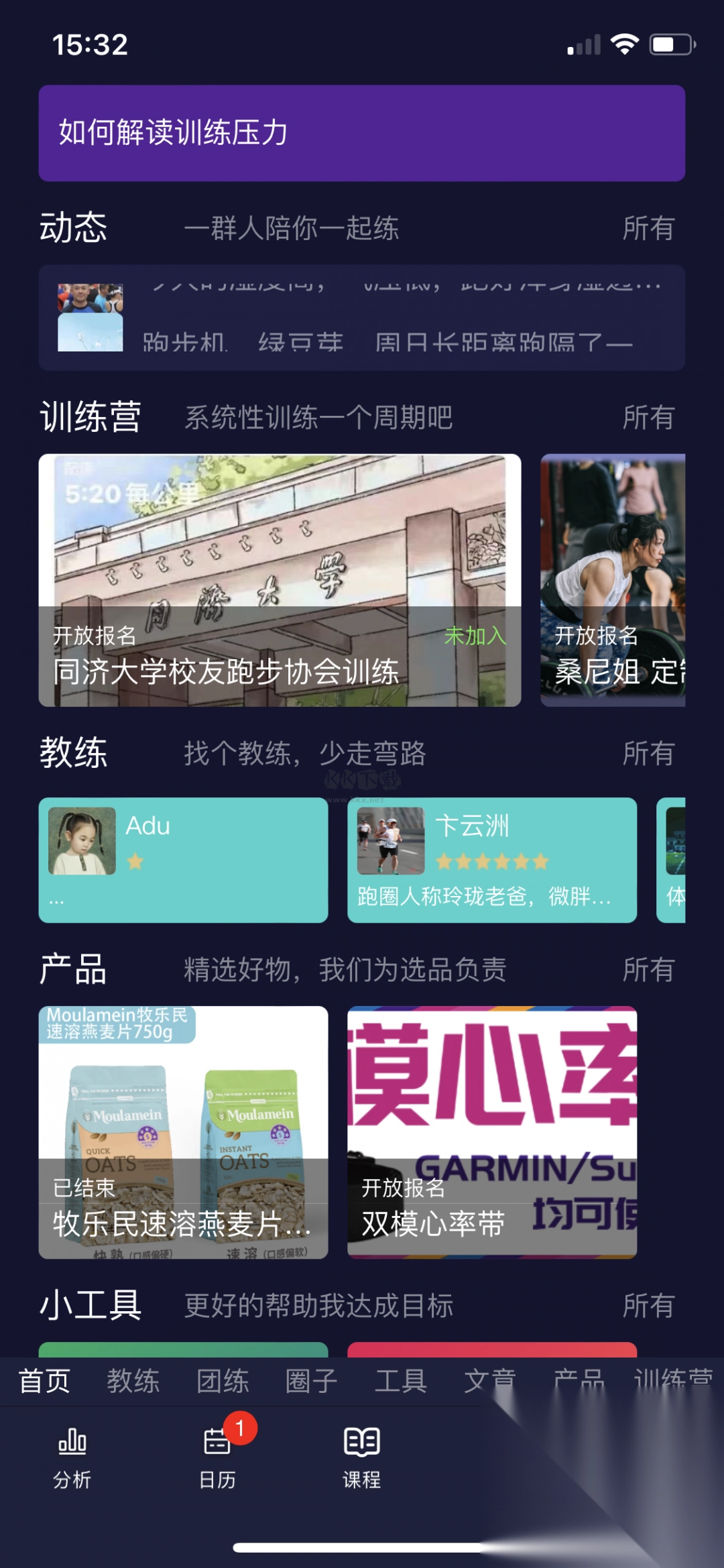Open 日历 with notification badge
This screenshot has width=724, height=1568.
(217, 1457)
